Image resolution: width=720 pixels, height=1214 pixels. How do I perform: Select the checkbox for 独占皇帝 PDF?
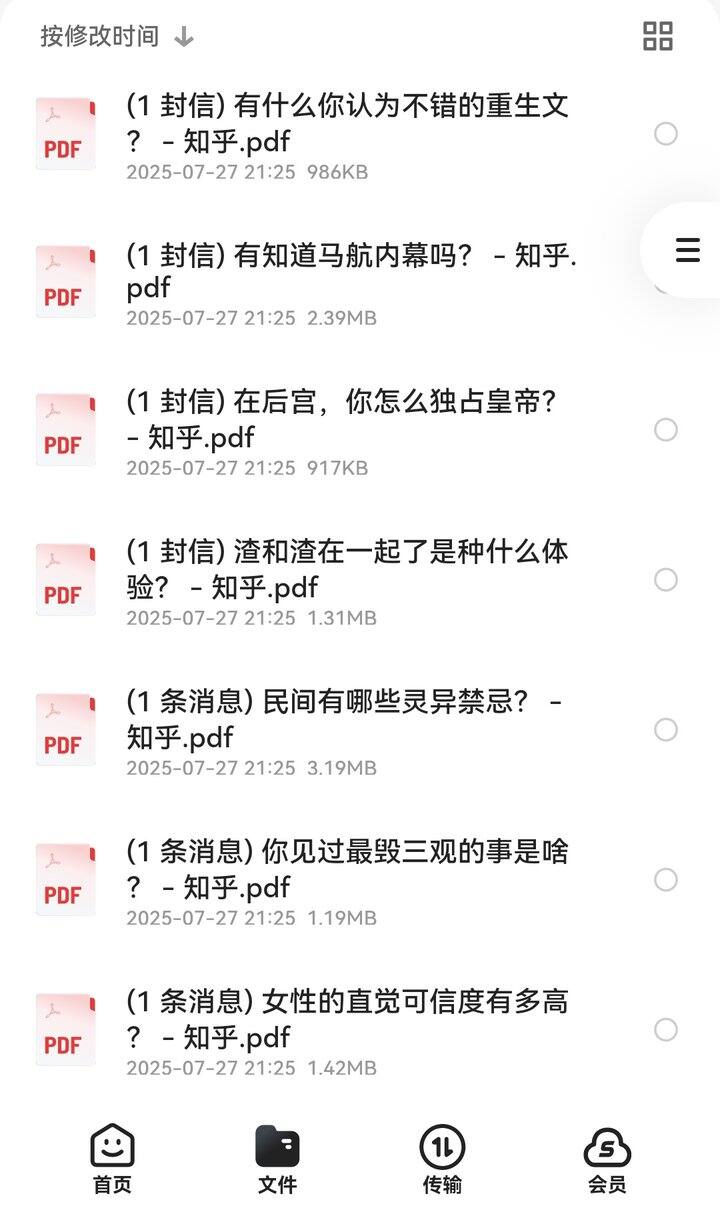point(666,430)
